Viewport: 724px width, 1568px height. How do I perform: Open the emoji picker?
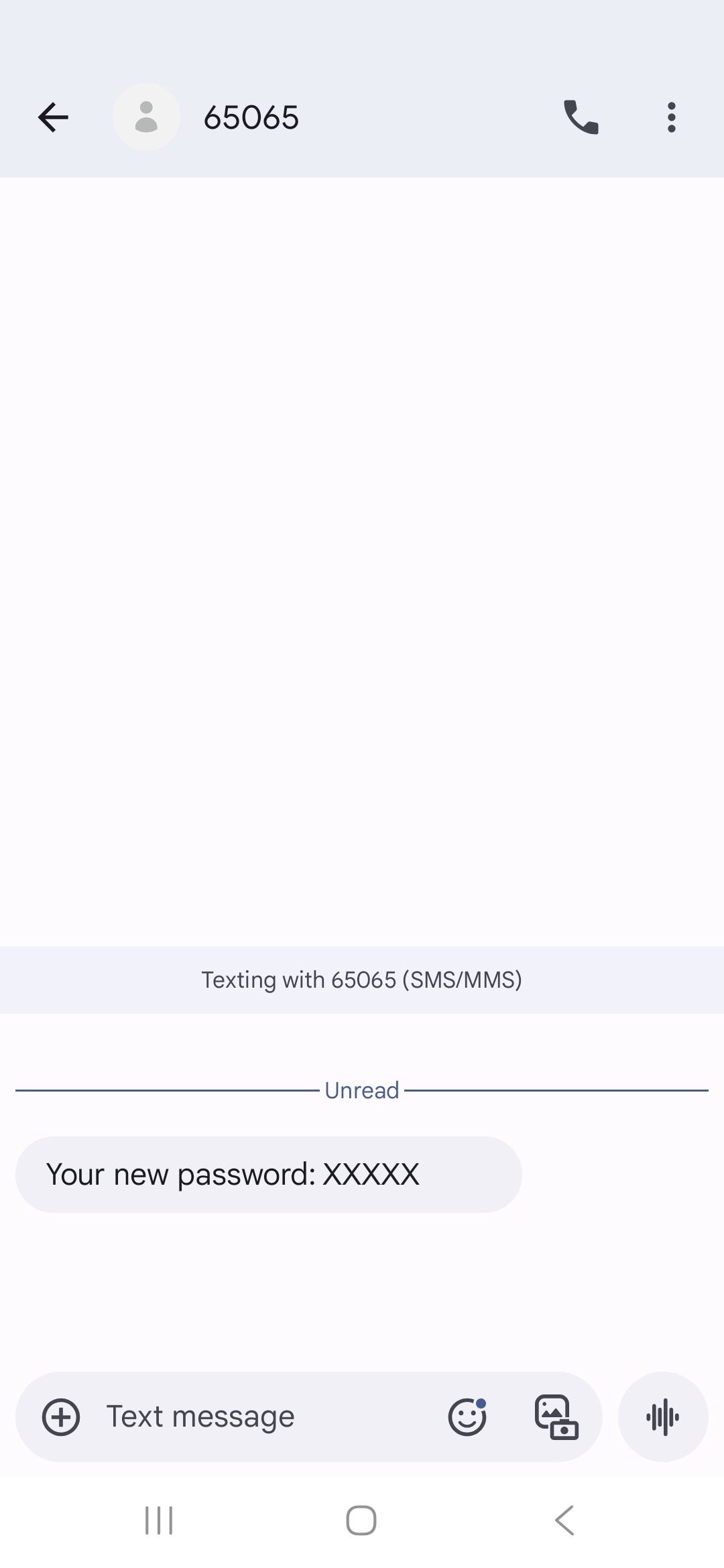[x=467, y=1417]
